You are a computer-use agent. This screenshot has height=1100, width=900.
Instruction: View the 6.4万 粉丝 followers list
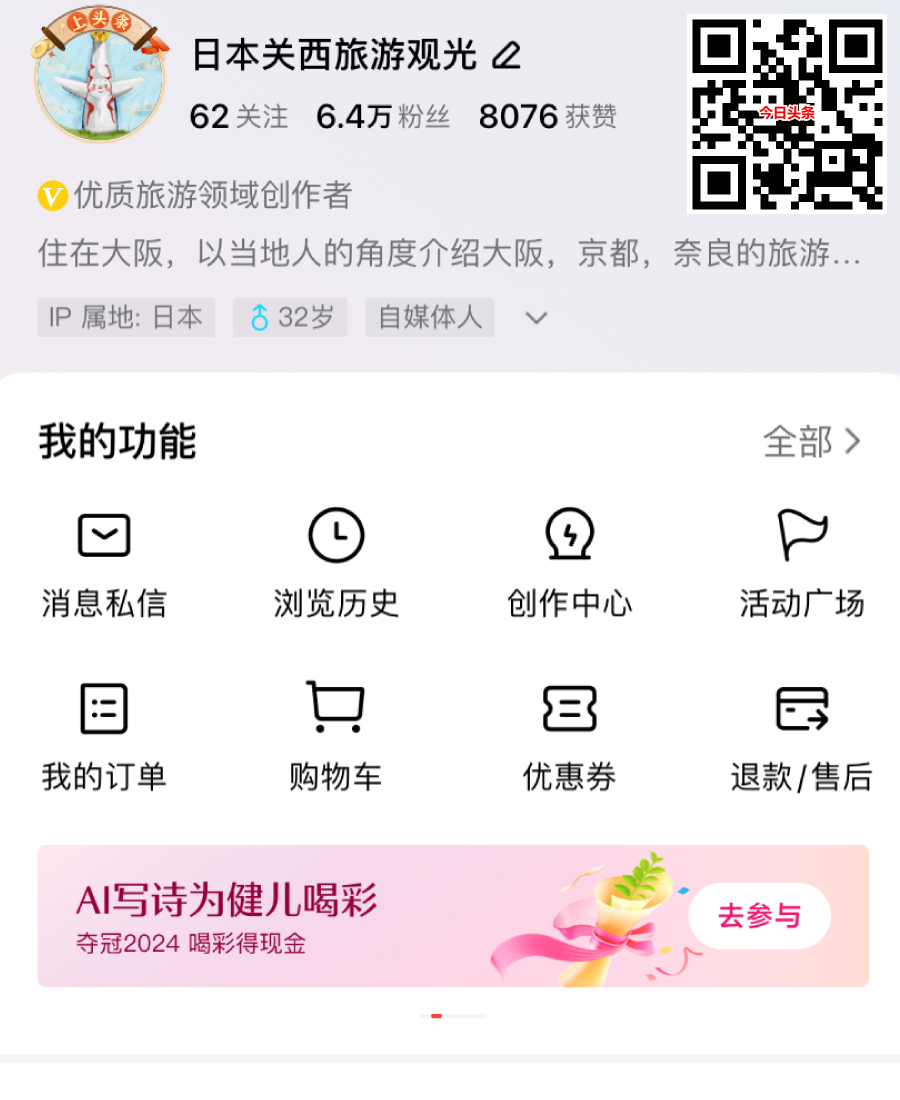click(x=382, y=117)
